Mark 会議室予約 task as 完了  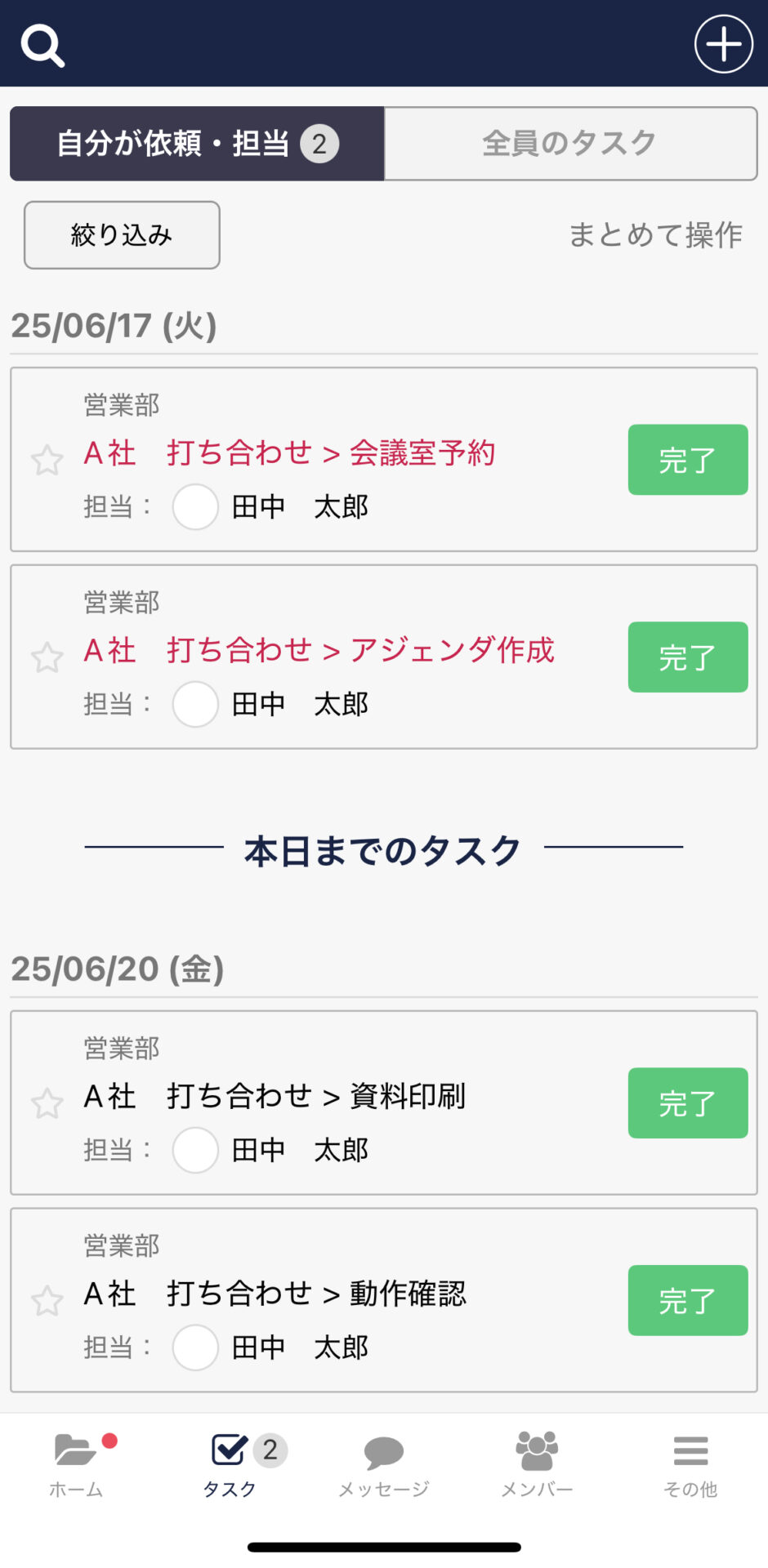[687, 460]
